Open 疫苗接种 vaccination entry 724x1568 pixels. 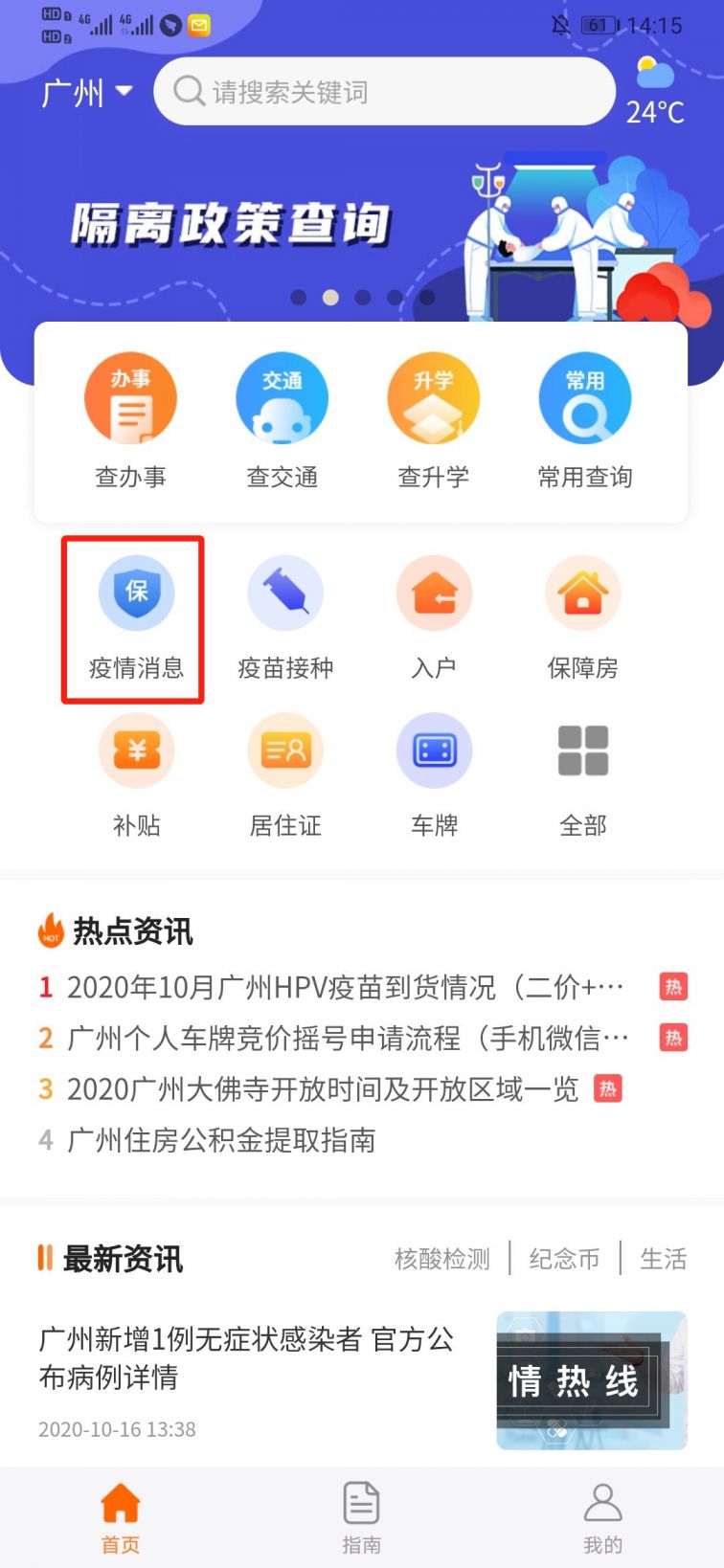click(285, 617)
